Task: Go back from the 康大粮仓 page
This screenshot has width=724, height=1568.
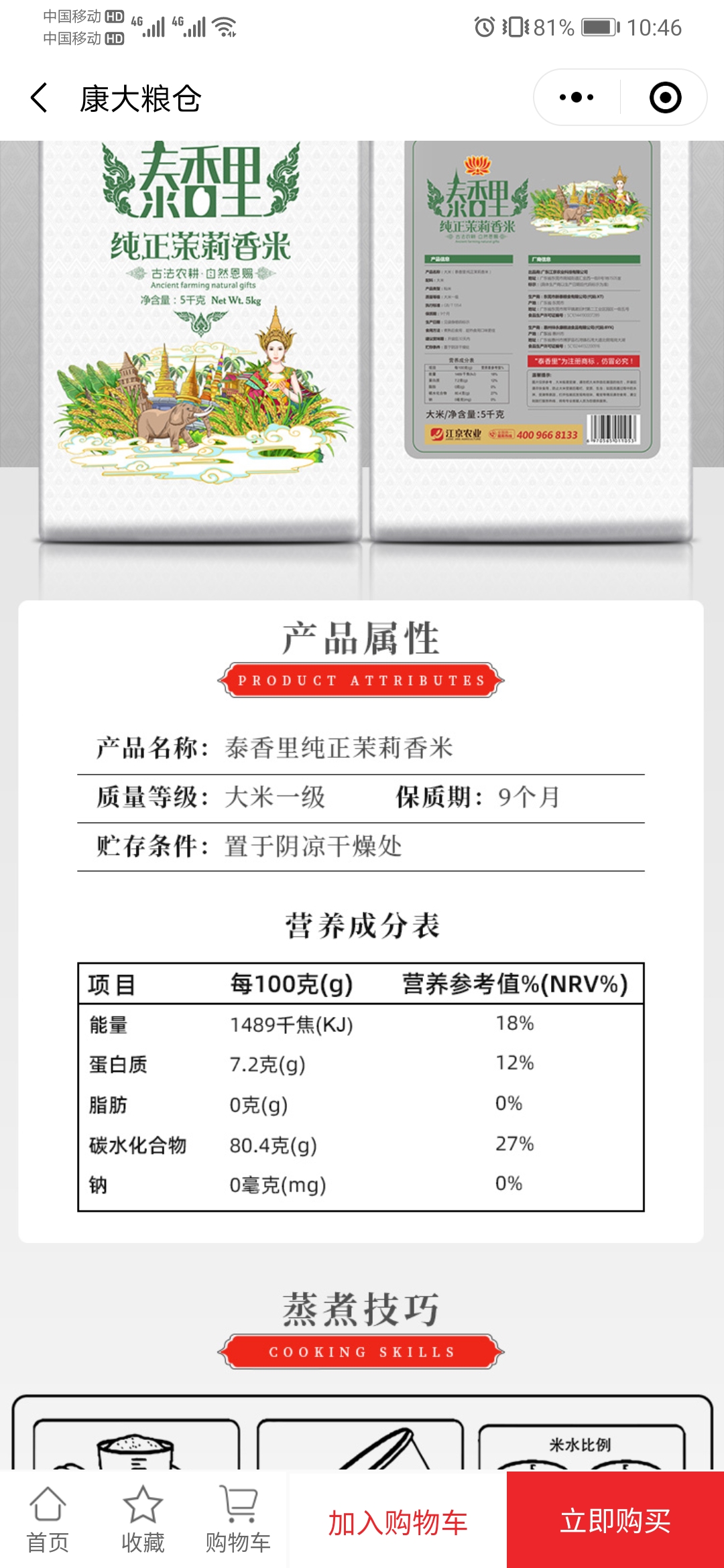Action: point(40,98)
